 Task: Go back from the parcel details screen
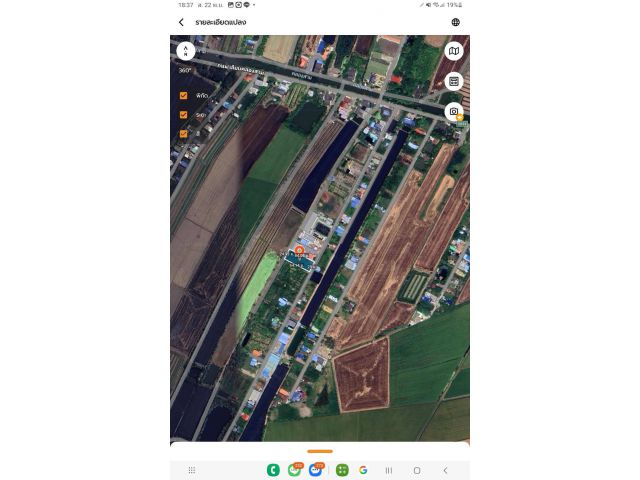click(181, 22)
